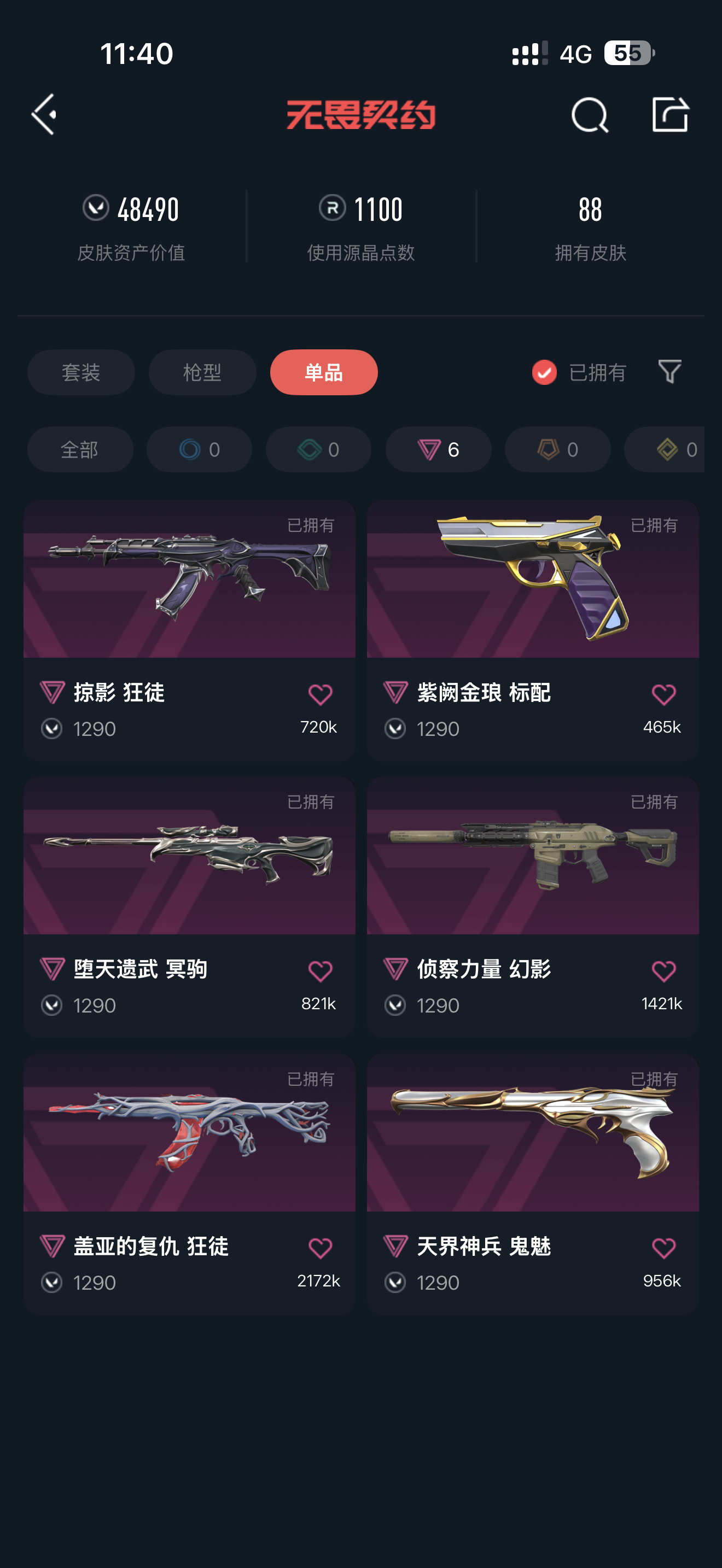Open the search icon in header
Viewport: 722px width, 1568px height.
tap(589, 114)
